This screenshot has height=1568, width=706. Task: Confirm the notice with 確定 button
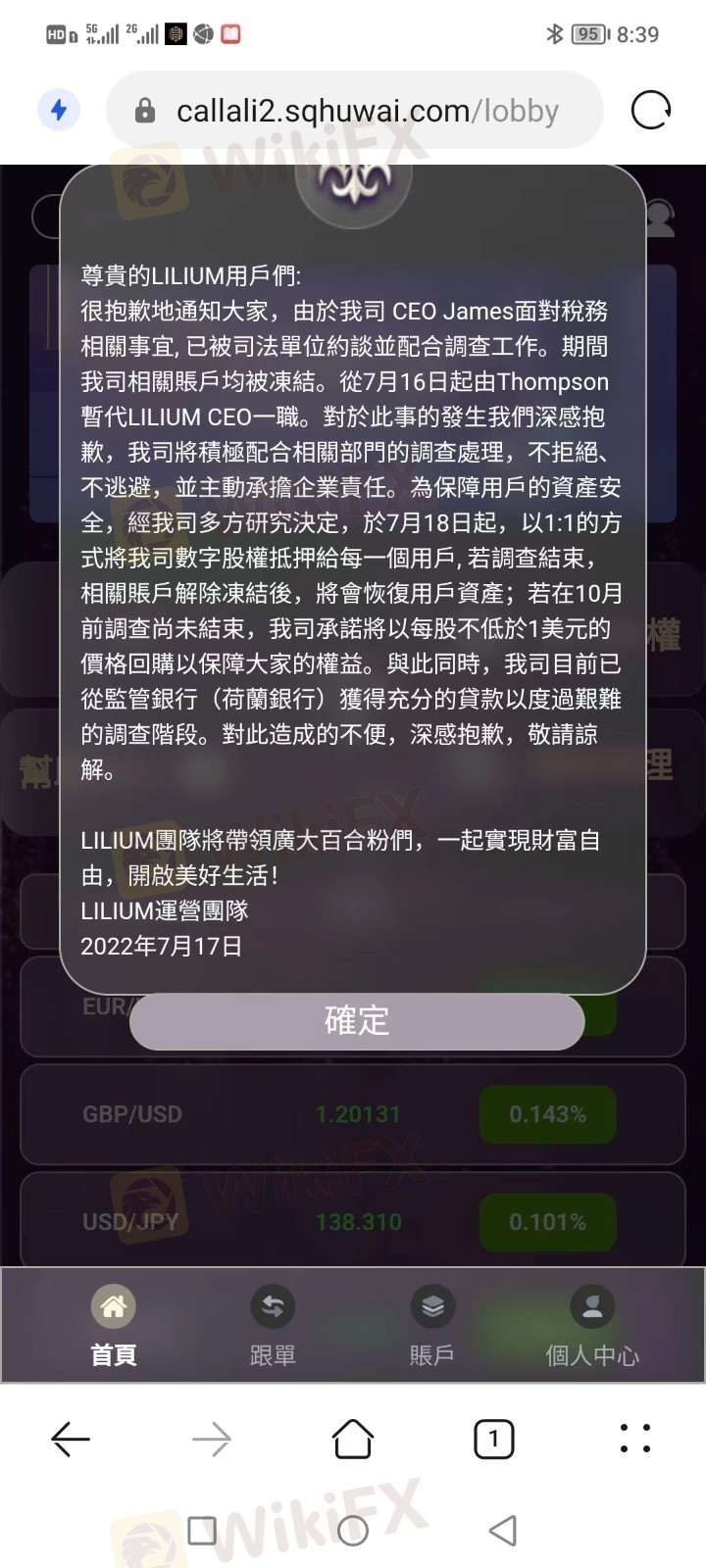pos(357,1020)
